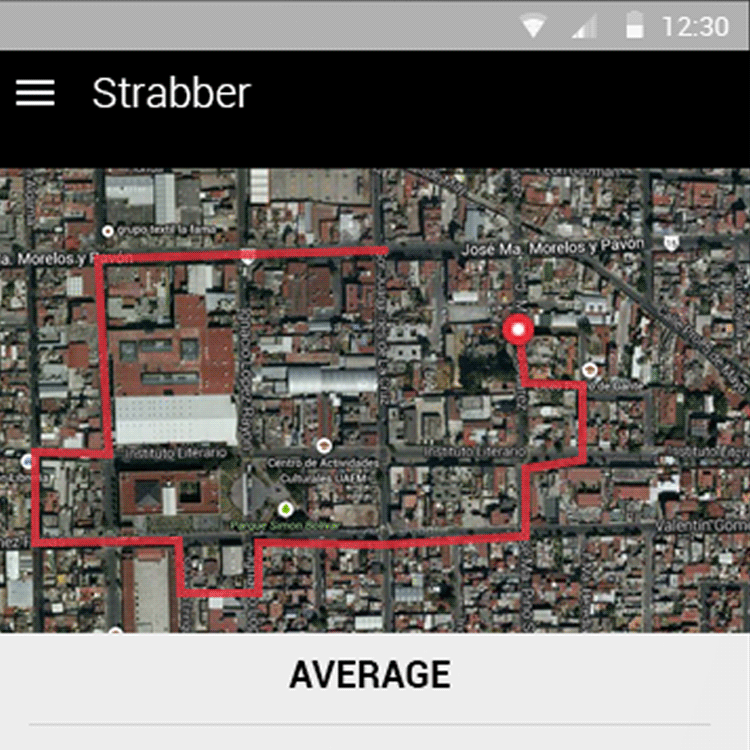Open the hamburger navigation drawer menu

[x=35, y=93]
